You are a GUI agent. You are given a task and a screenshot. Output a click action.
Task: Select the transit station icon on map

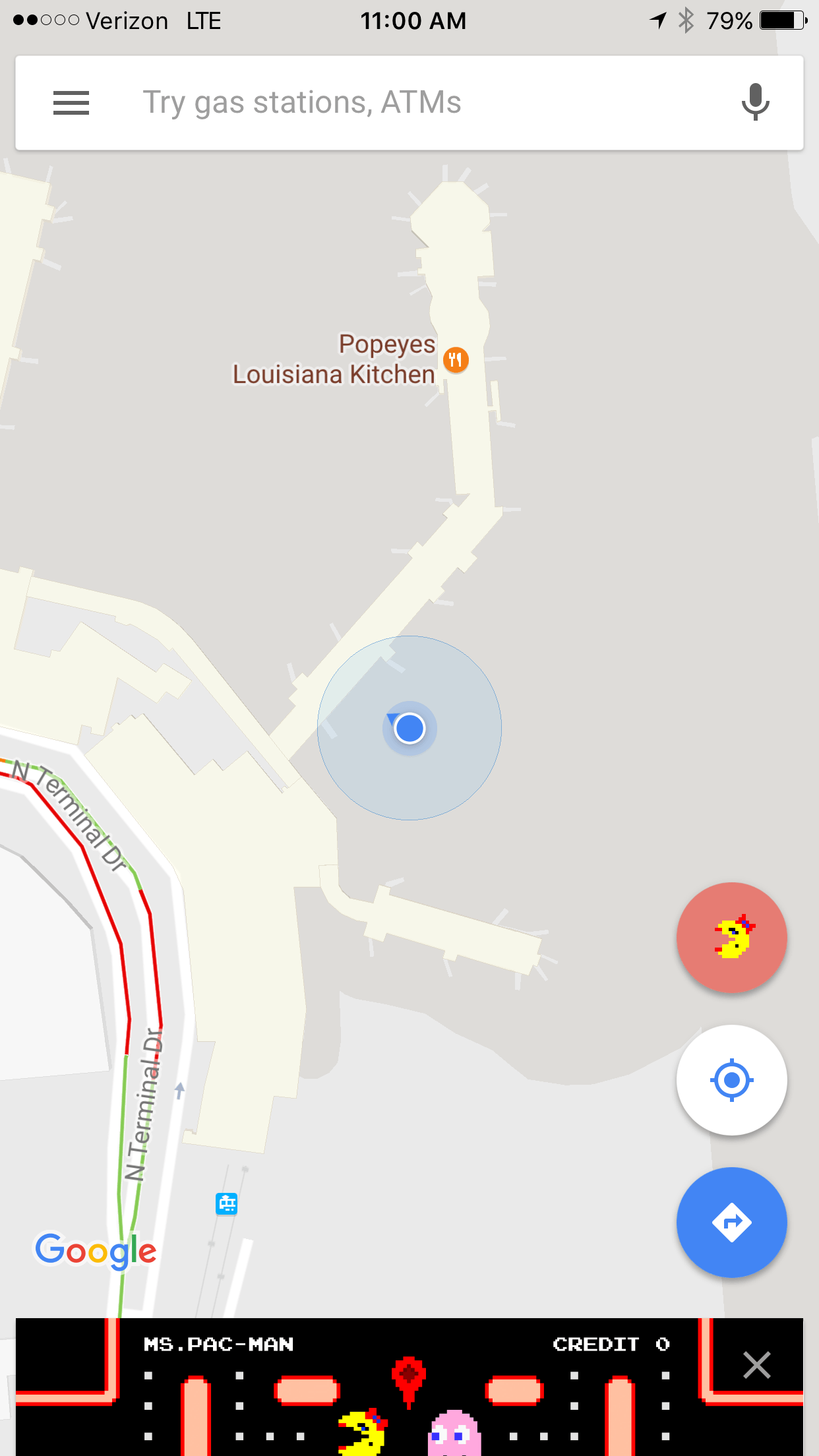(x=227, y=1203)
